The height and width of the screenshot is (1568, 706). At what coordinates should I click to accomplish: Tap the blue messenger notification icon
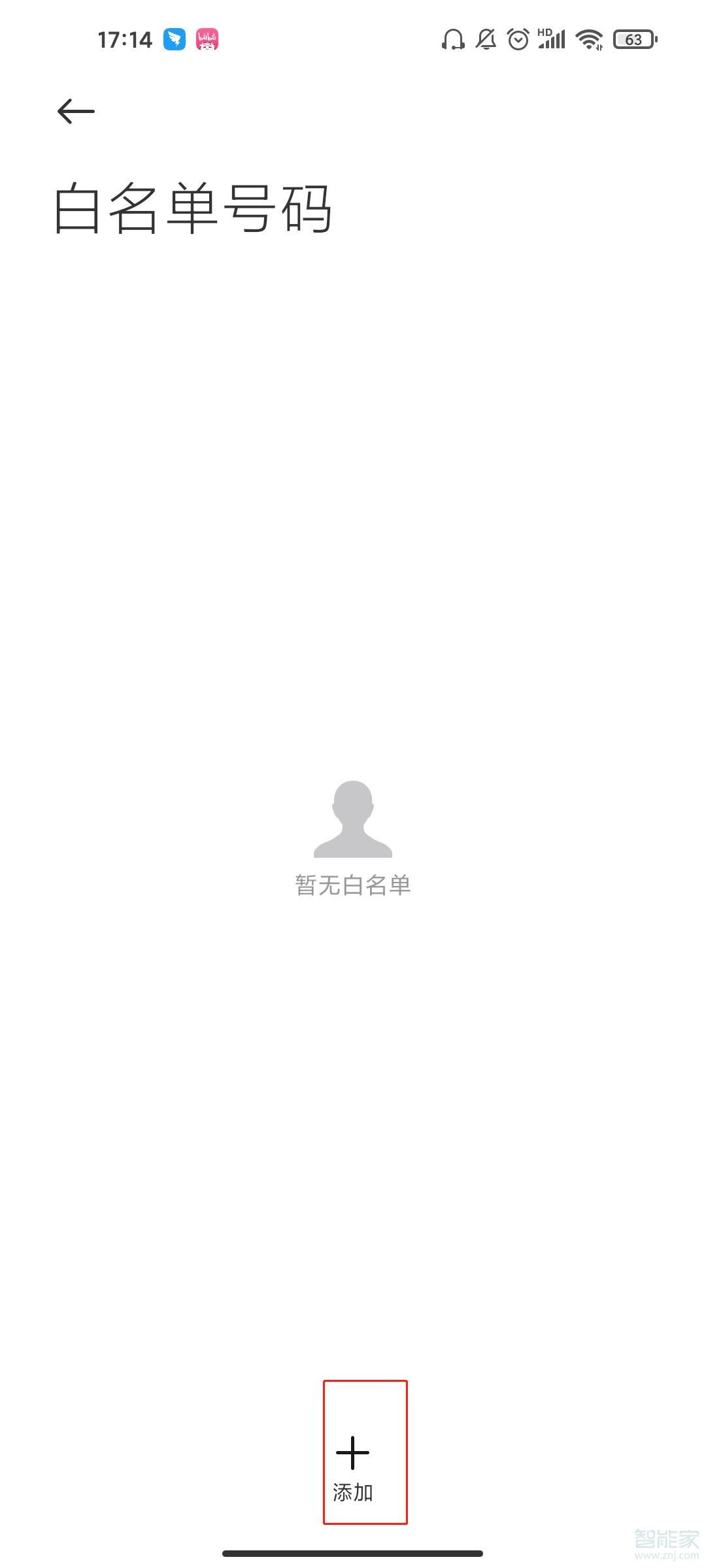[174, 40]
